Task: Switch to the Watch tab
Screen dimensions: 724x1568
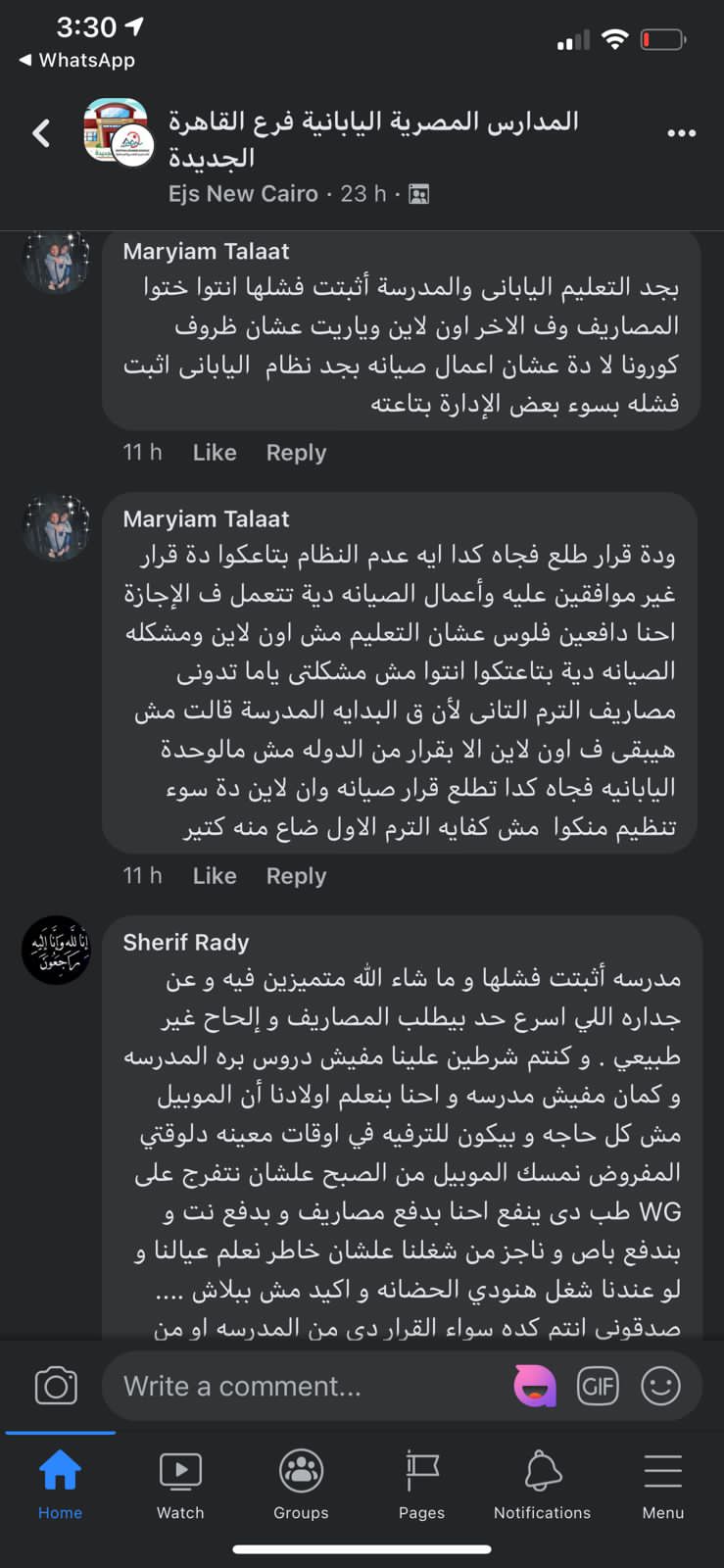Action: pos(180,1485)
